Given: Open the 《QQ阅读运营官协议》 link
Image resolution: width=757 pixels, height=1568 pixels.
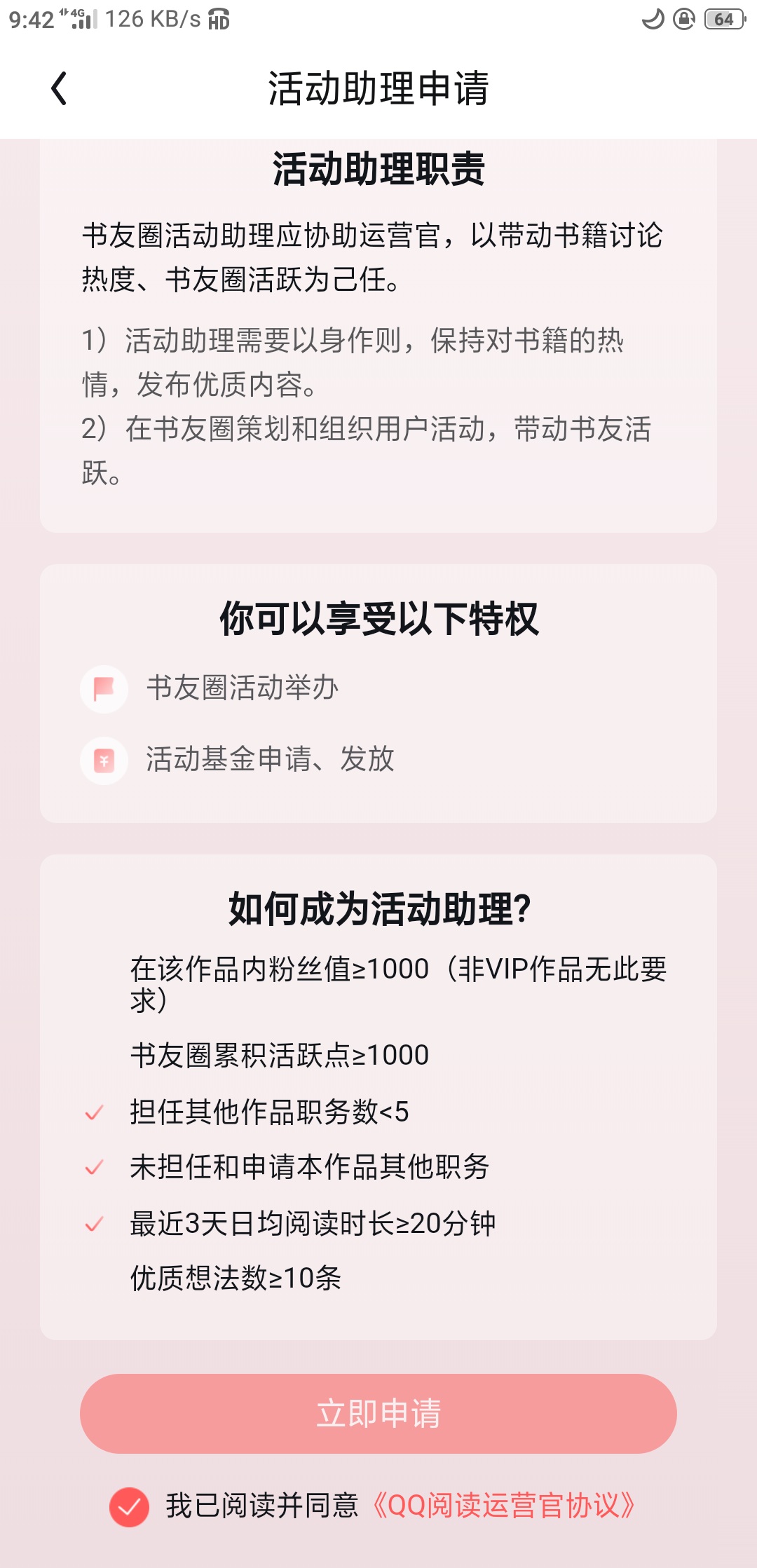Looking at the screenshot, I should click(503, 1506).
